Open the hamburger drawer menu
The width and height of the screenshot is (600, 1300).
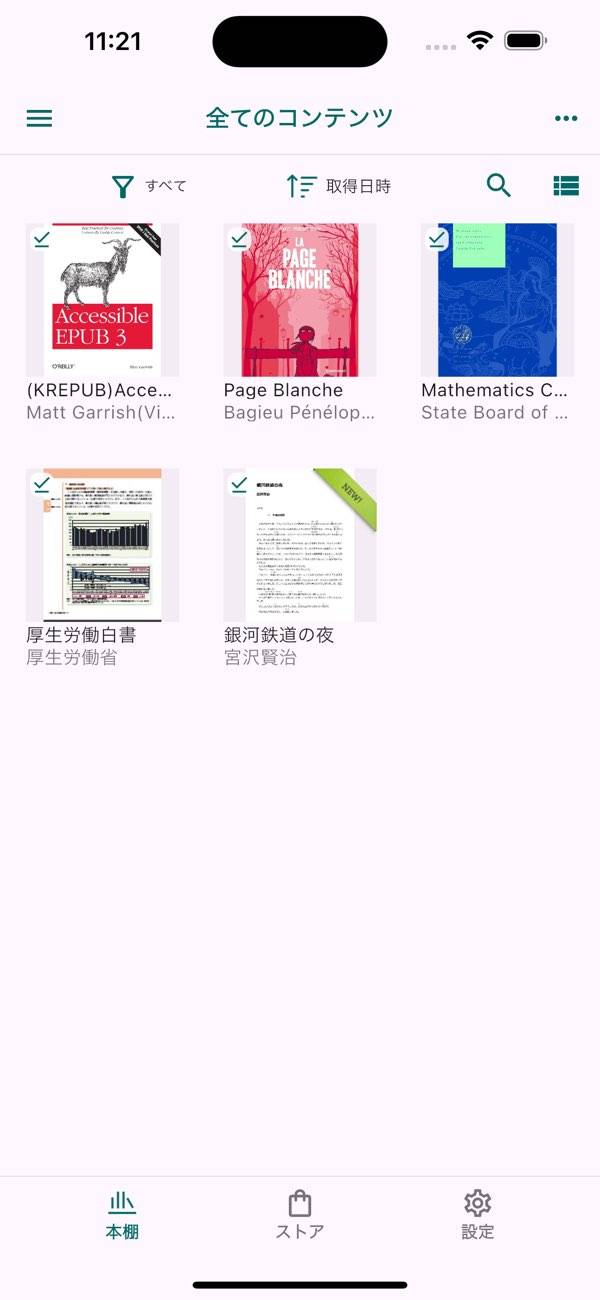pyautogui.click(x=39, y=118)
